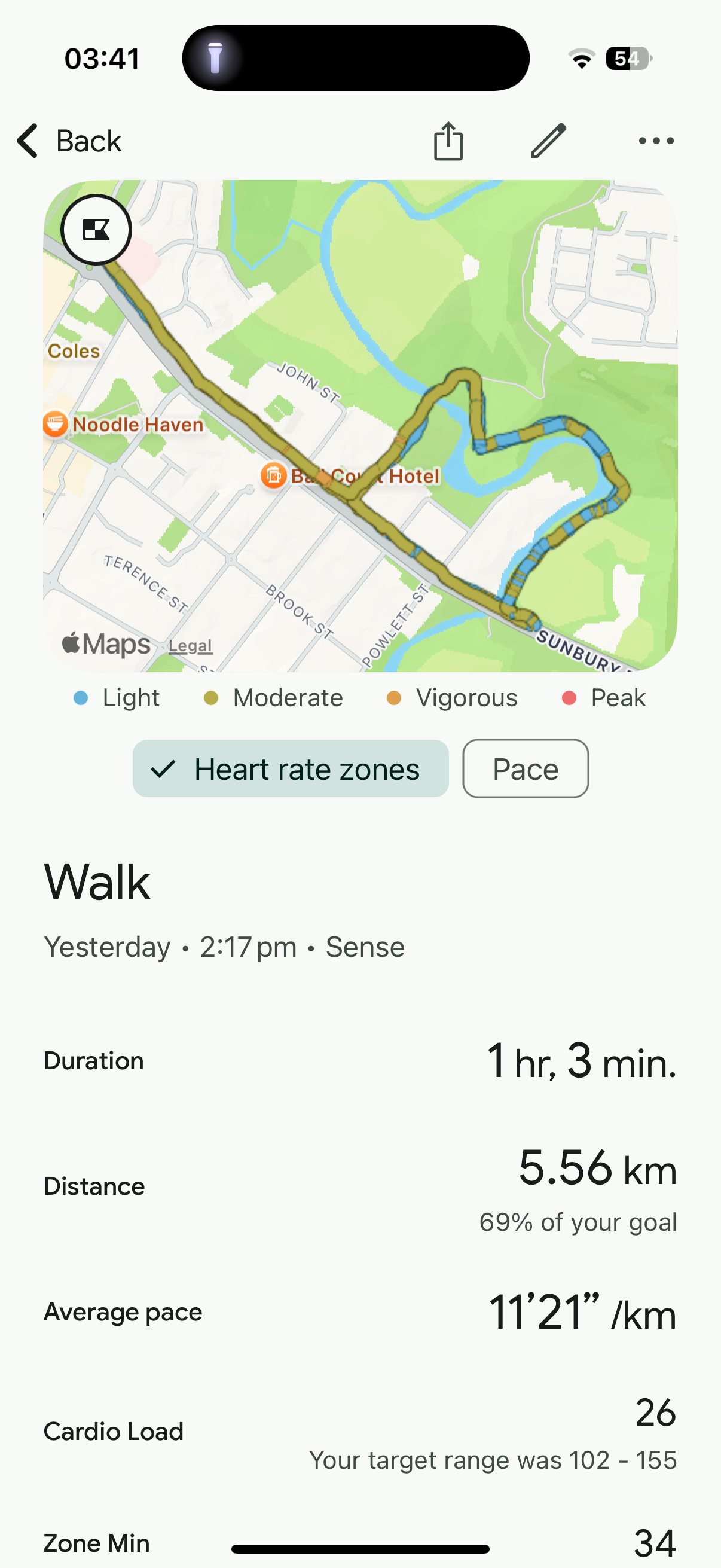Open the Legal link on the map
The height and width of the screenshot is (1568, 721).
coord(191,646)
